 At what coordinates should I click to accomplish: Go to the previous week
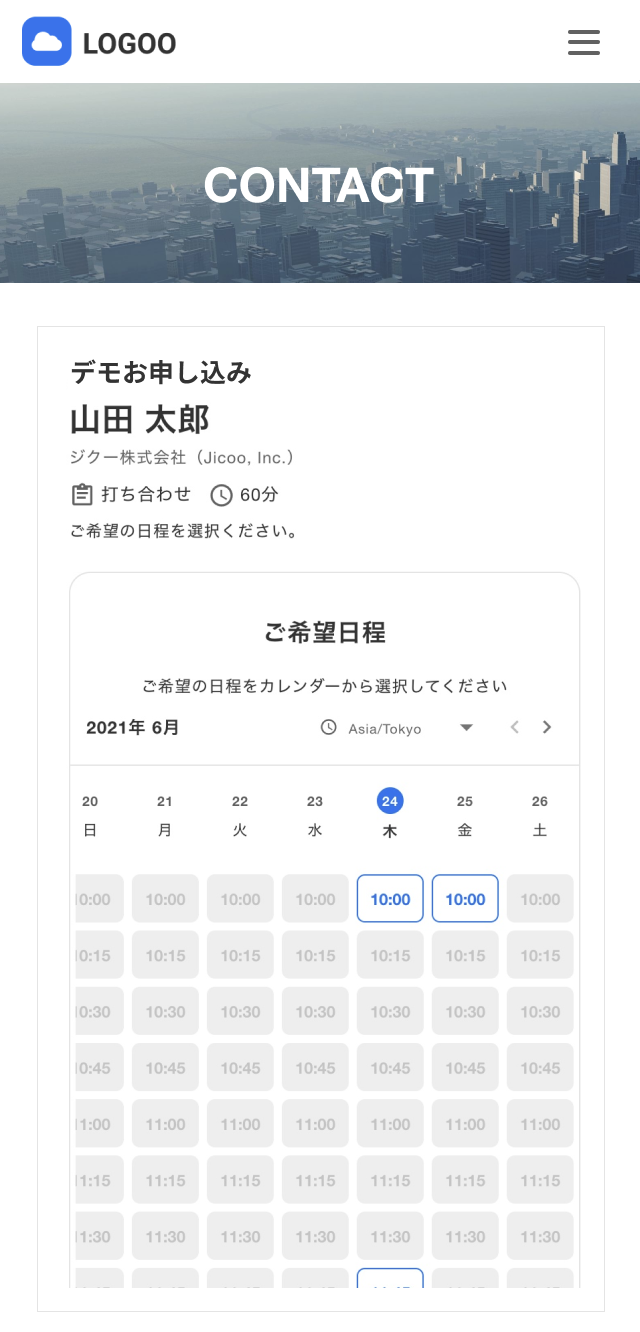point(515,727)
